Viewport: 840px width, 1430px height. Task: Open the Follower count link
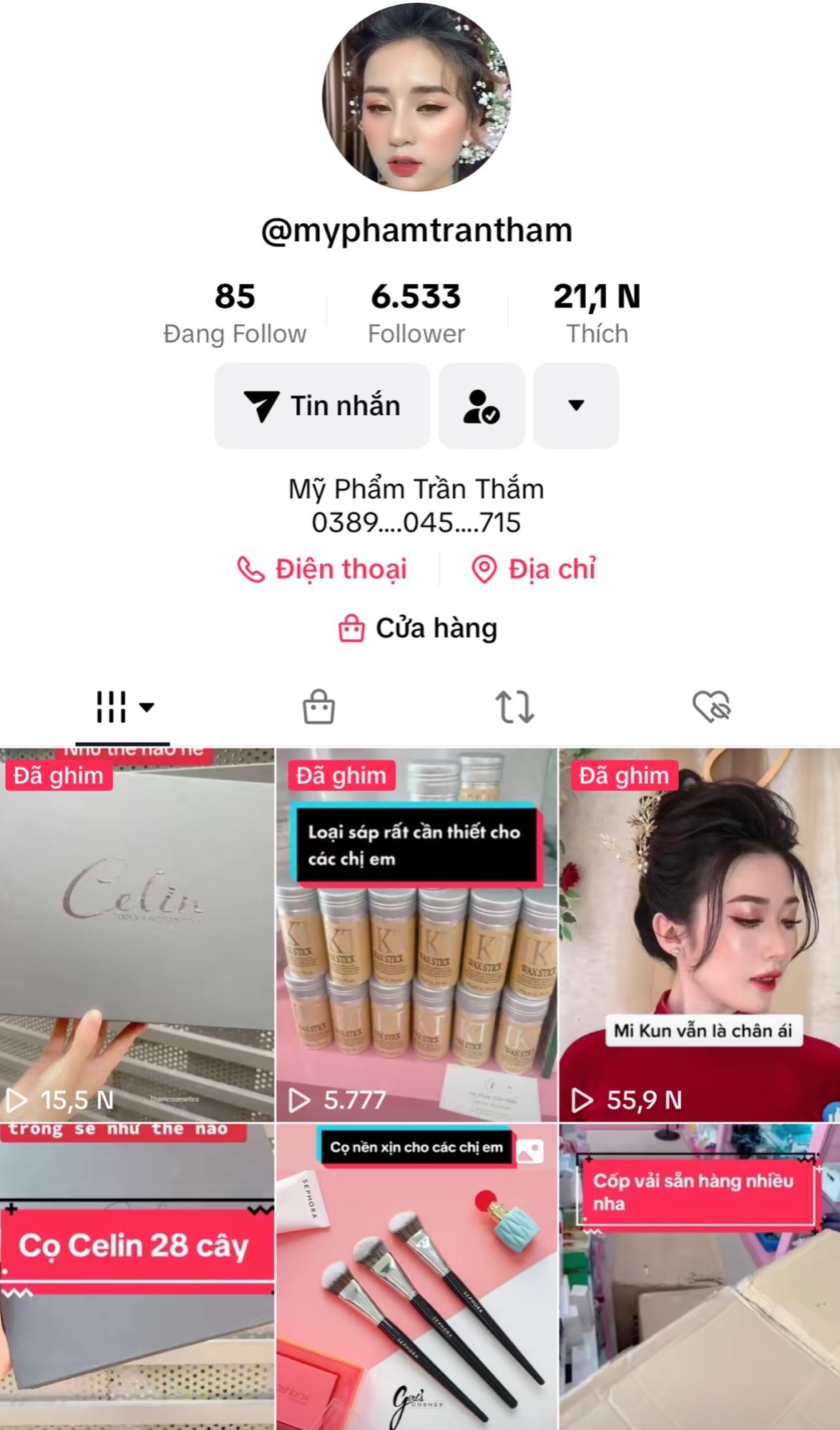click(416, 311)
